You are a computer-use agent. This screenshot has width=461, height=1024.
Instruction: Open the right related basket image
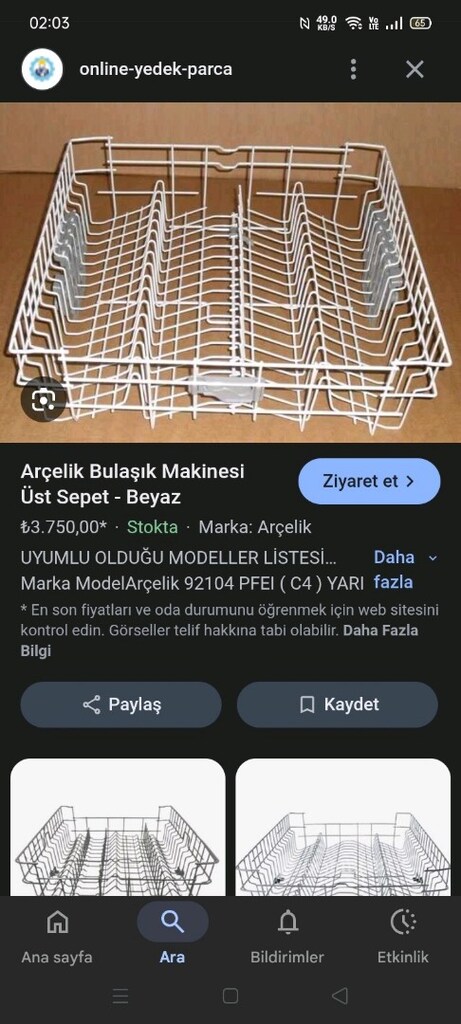(343, 827)
